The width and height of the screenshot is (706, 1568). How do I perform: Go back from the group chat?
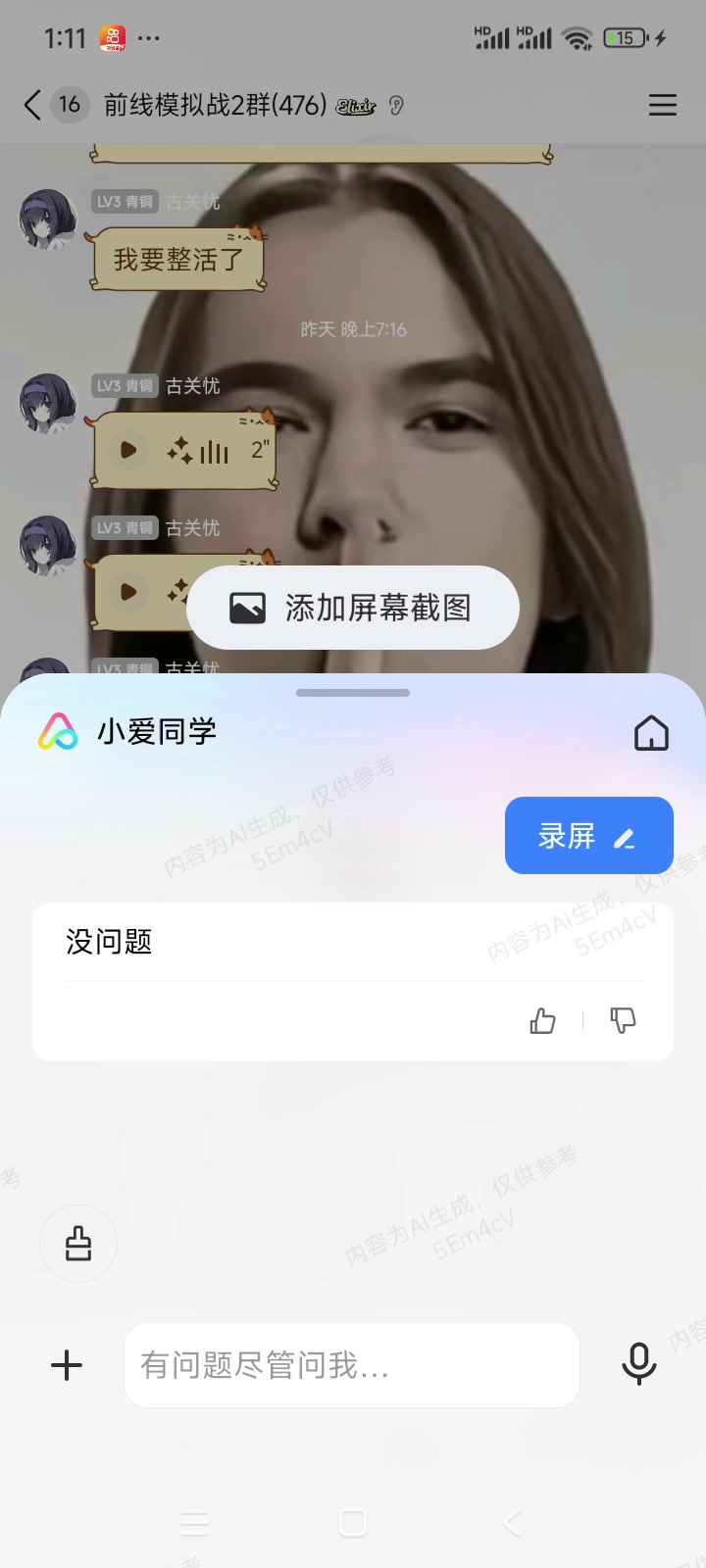pyautogui.click(x=32, y=105)
